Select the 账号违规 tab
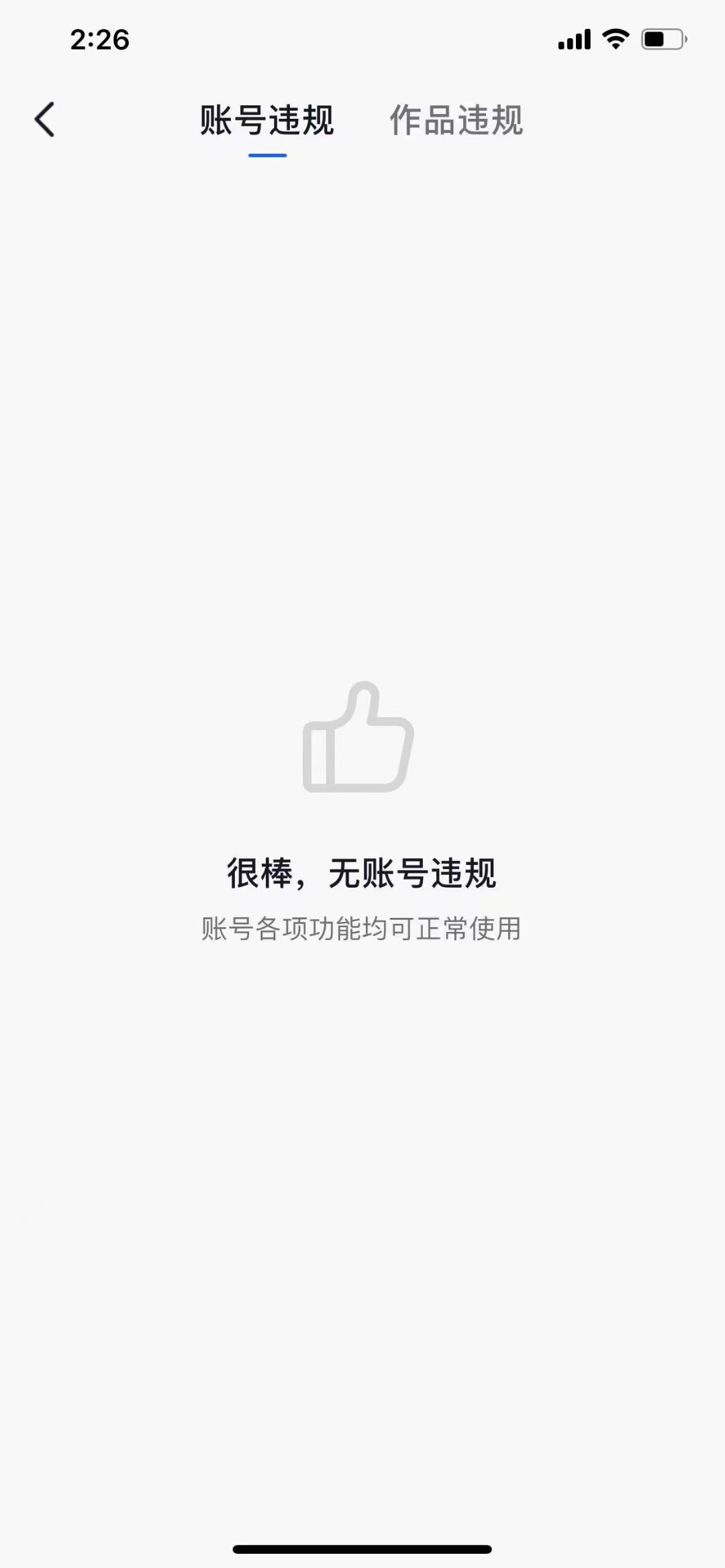The width and height of the screenshot is (725, 1568). tap(267, 121)
